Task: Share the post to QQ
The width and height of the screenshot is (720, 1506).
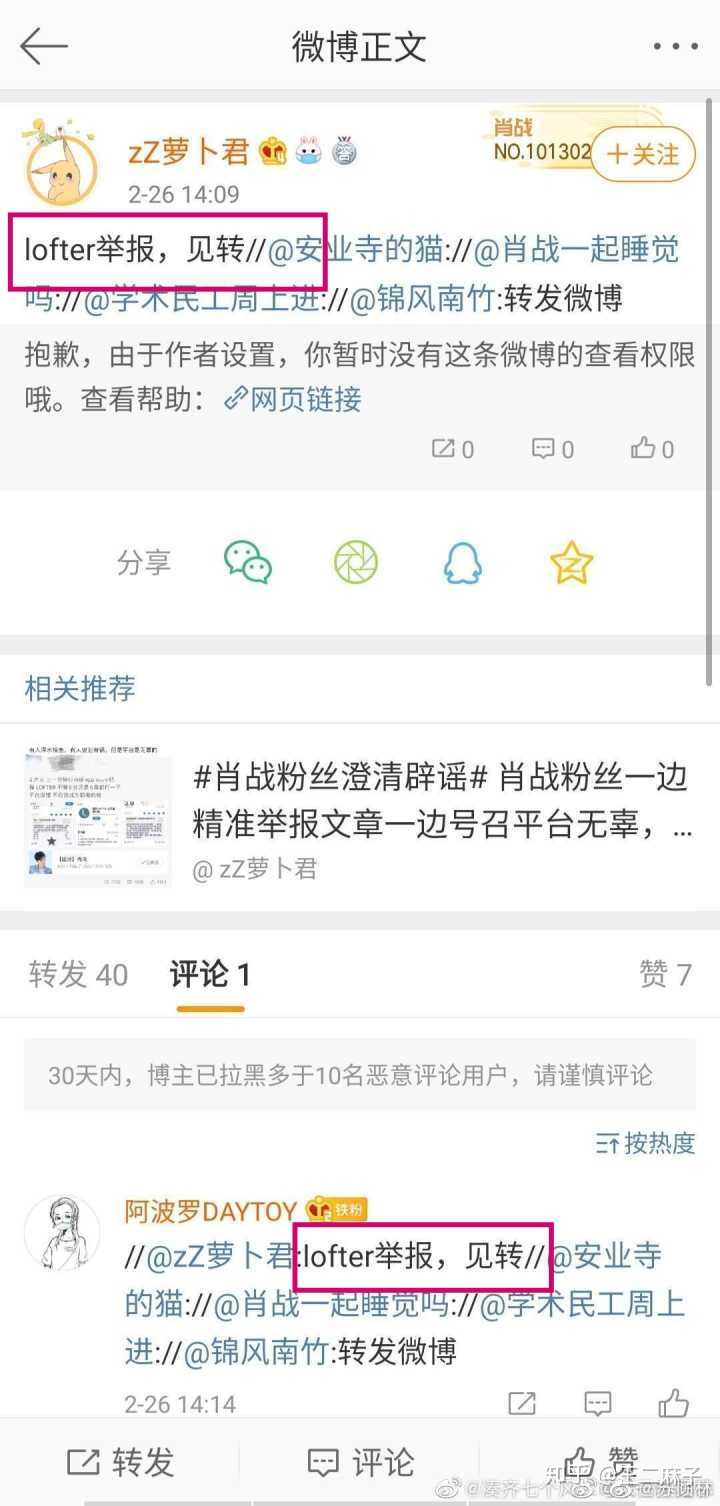Action: 462,563
